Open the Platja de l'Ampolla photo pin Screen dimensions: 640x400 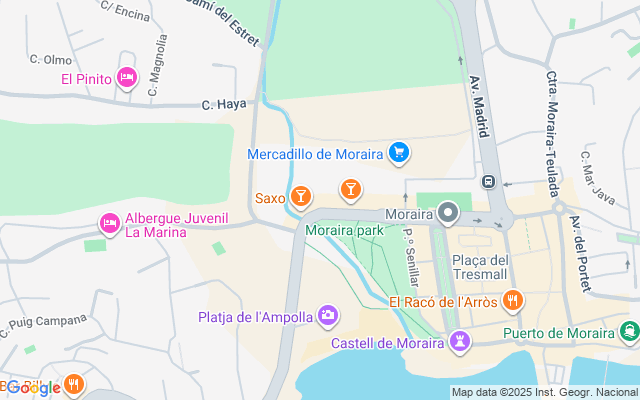328,315
